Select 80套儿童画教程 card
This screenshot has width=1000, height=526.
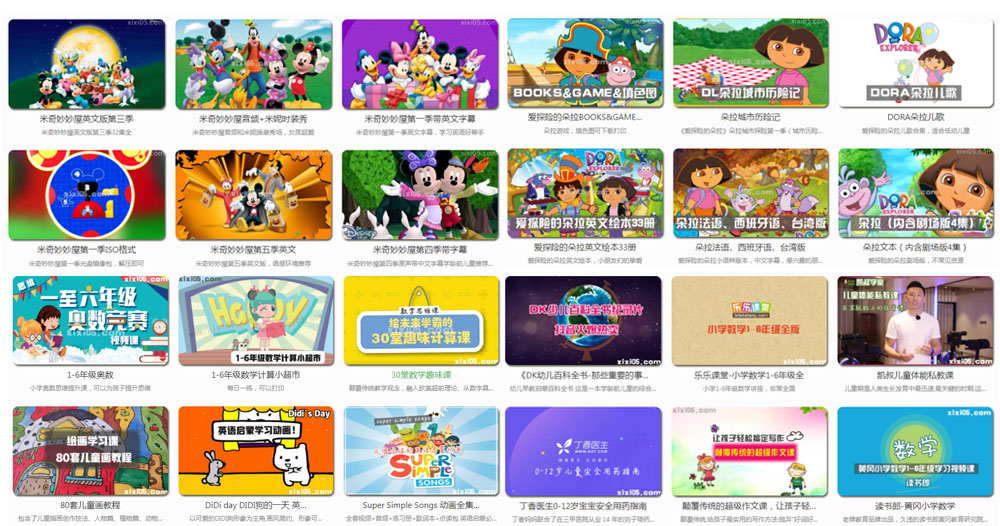coord(87,452)
